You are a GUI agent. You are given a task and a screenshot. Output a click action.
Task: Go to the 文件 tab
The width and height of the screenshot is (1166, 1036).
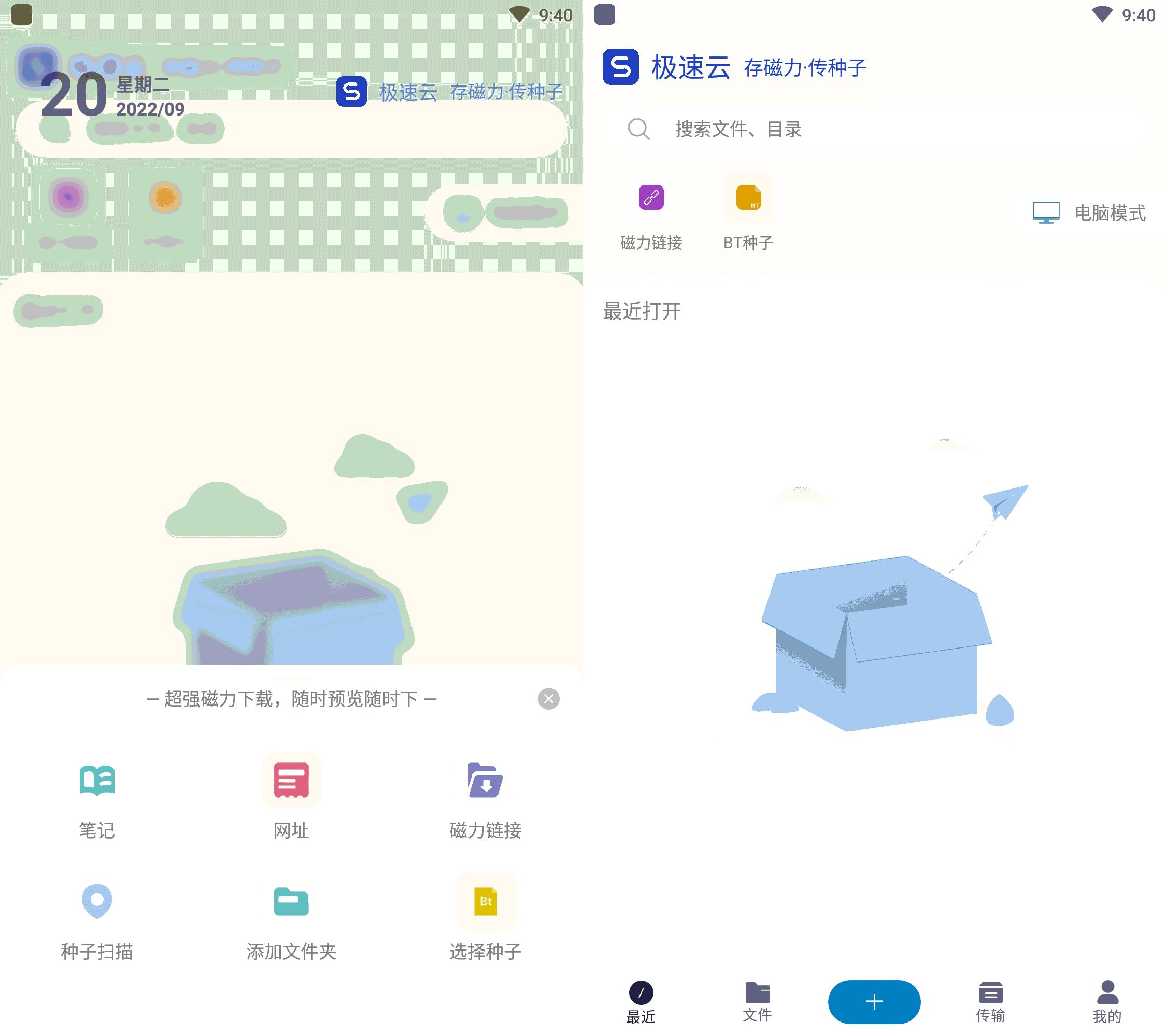tap(757, 1002)
